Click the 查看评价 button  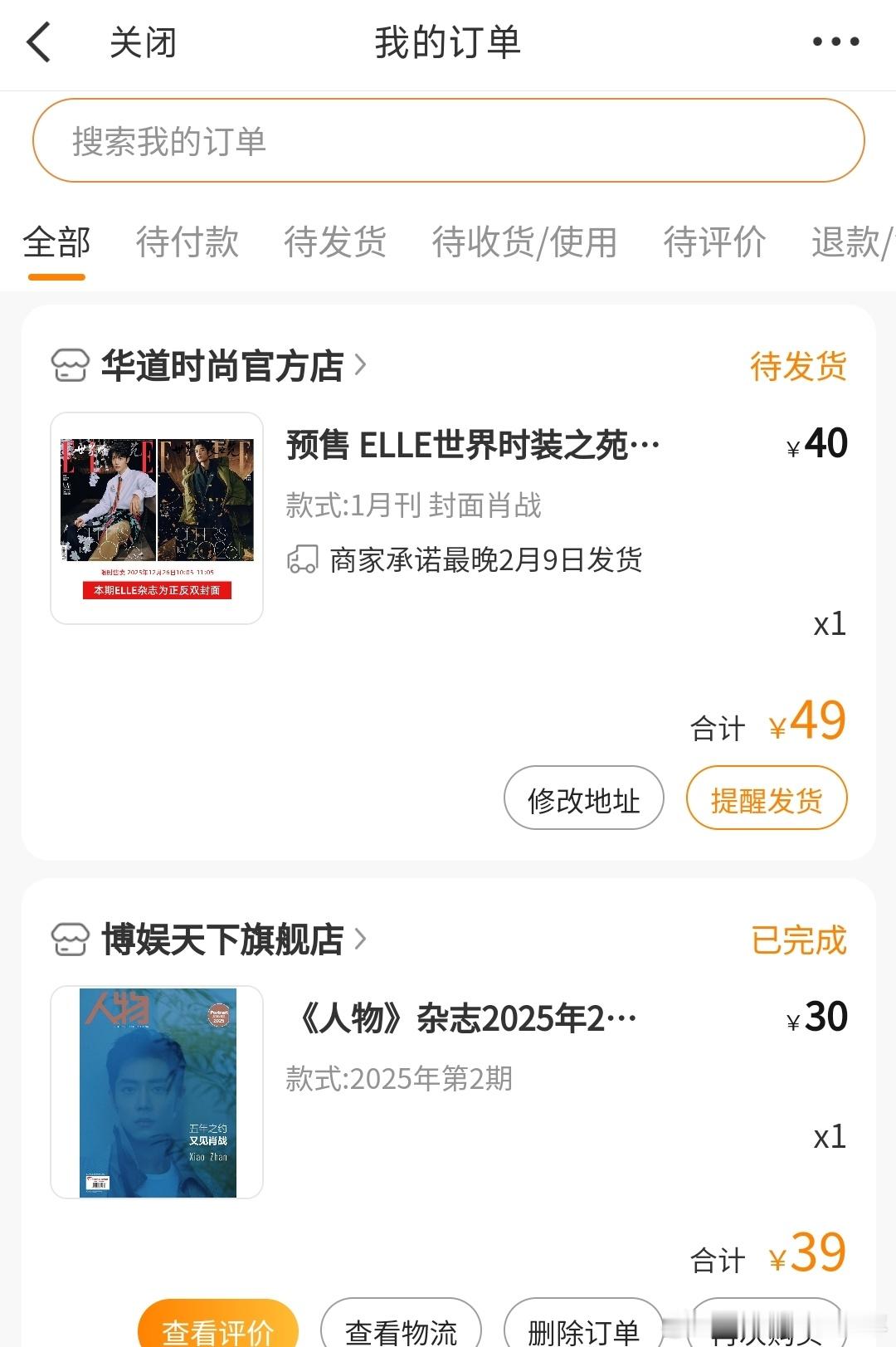tap(218, 1328)
